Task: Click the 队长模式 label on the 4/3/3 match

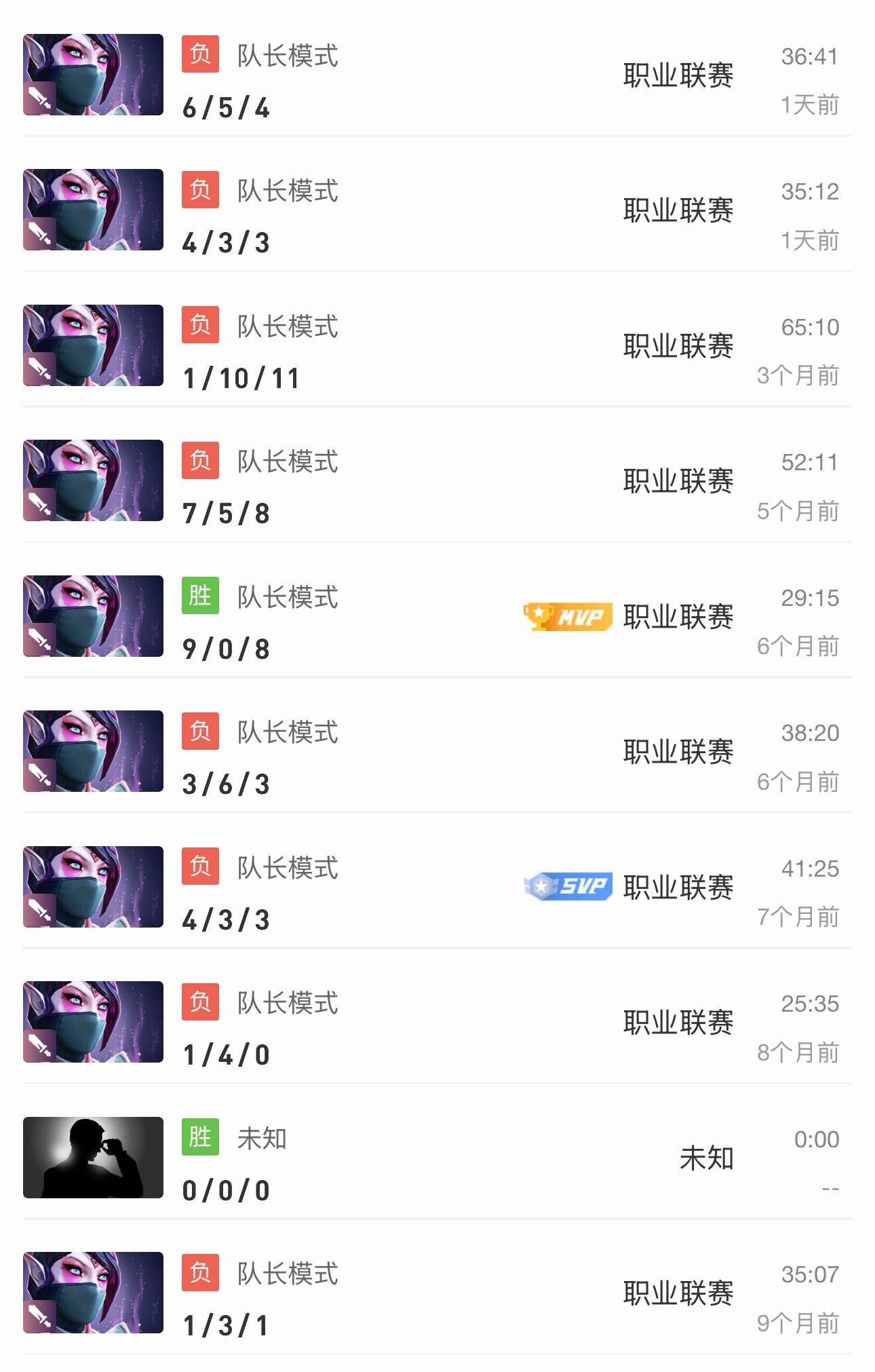Action: click(x=288, y=191)
